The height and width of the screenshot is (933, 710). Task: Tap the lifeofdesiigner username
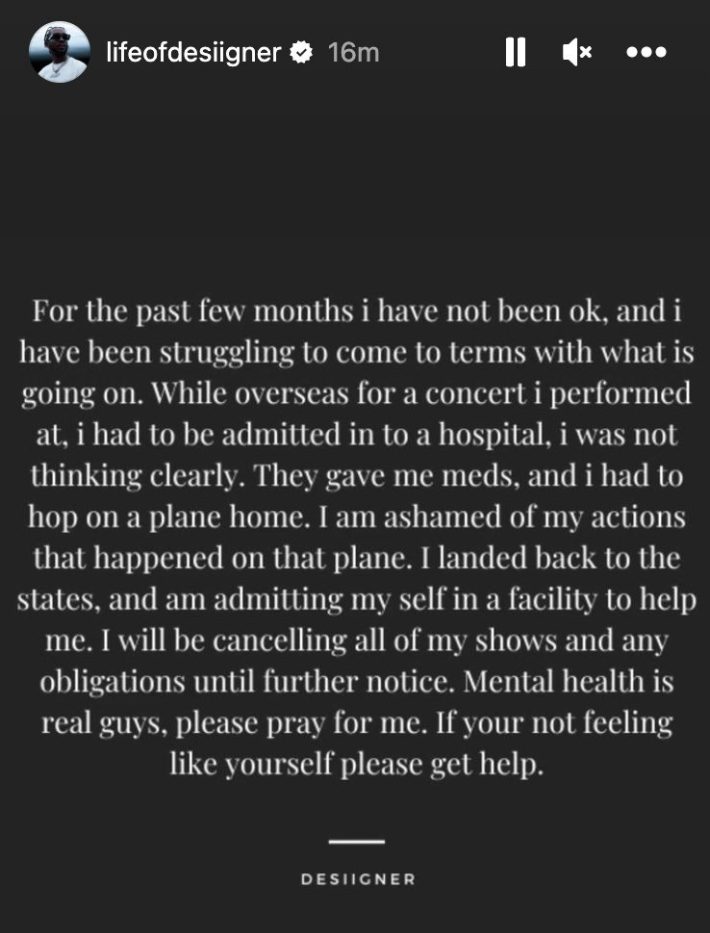[194, 52]
